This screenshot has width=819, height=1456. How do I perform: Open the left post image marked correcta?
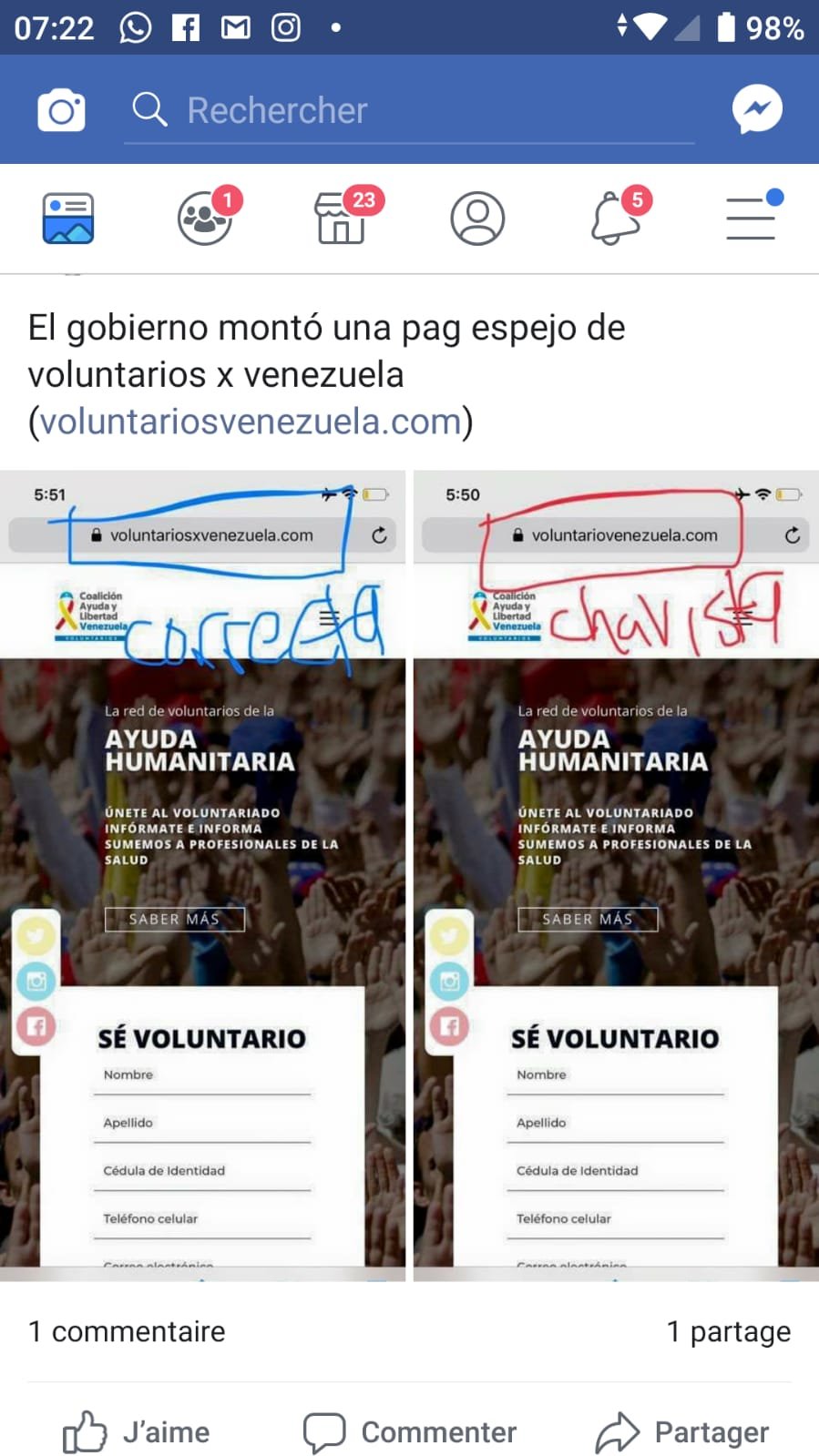[202, 876]
